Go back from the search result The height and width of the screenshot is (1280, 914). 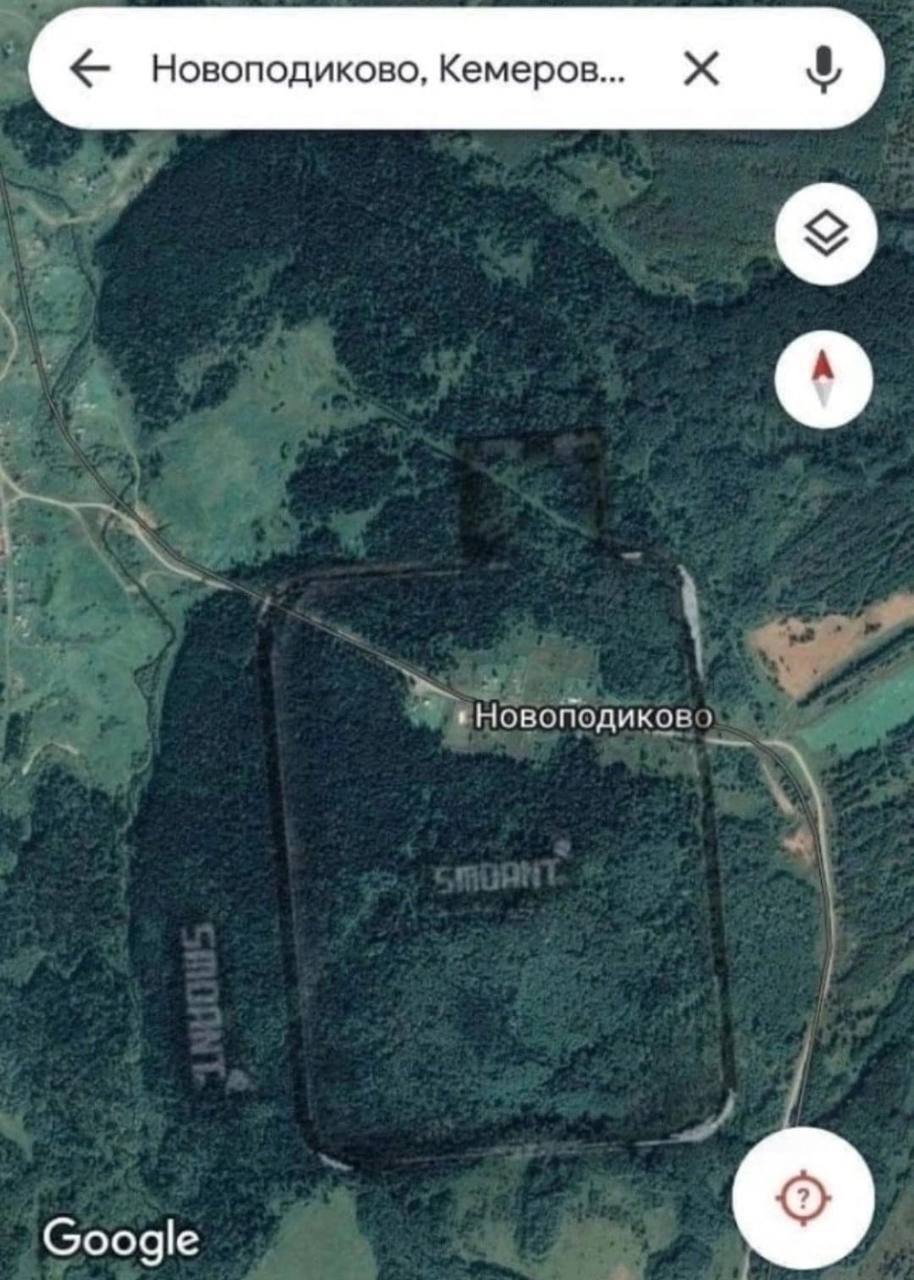pos(91,70)
